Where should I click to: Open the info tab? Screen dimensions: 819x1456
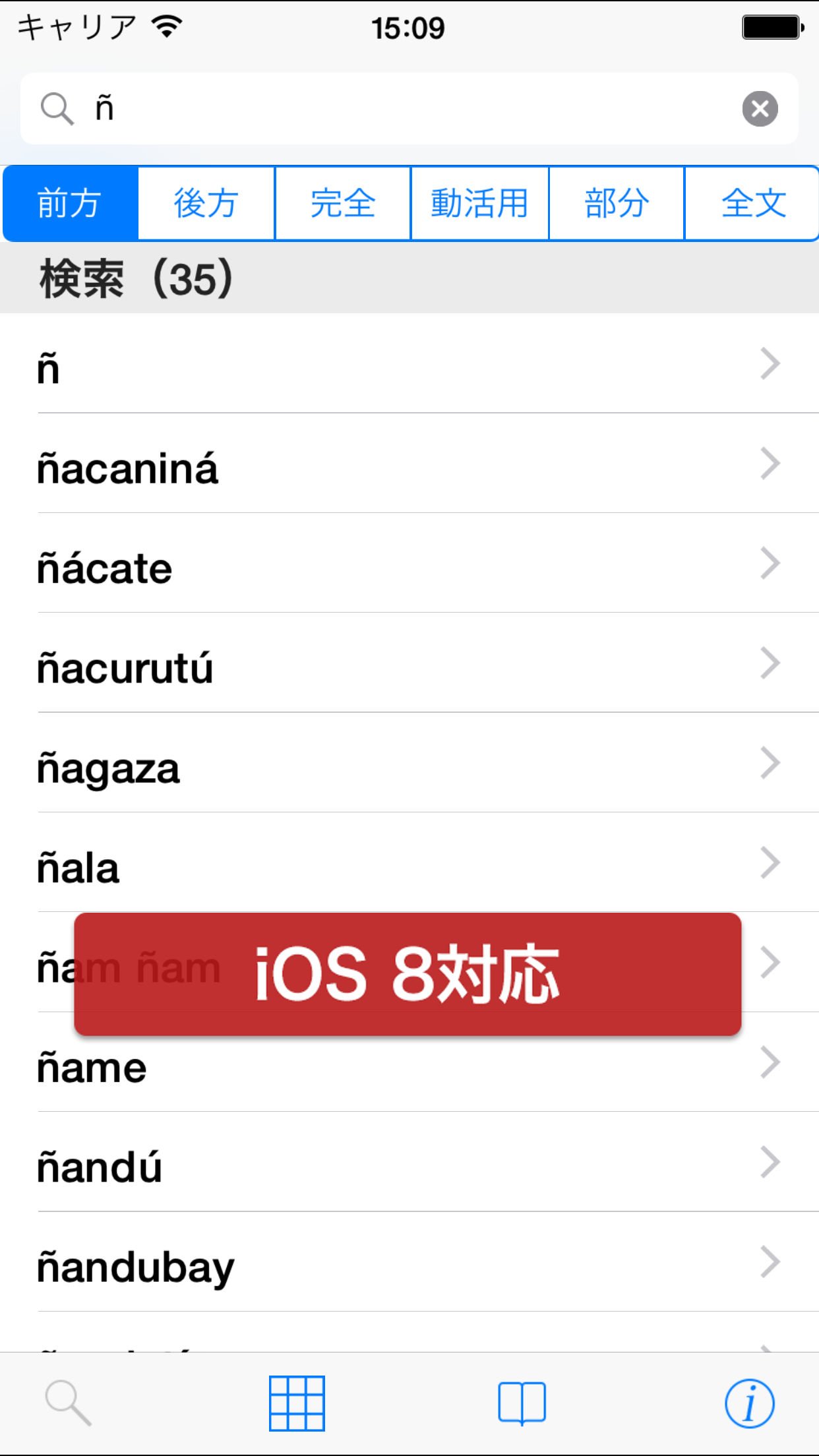point(749,1403)
